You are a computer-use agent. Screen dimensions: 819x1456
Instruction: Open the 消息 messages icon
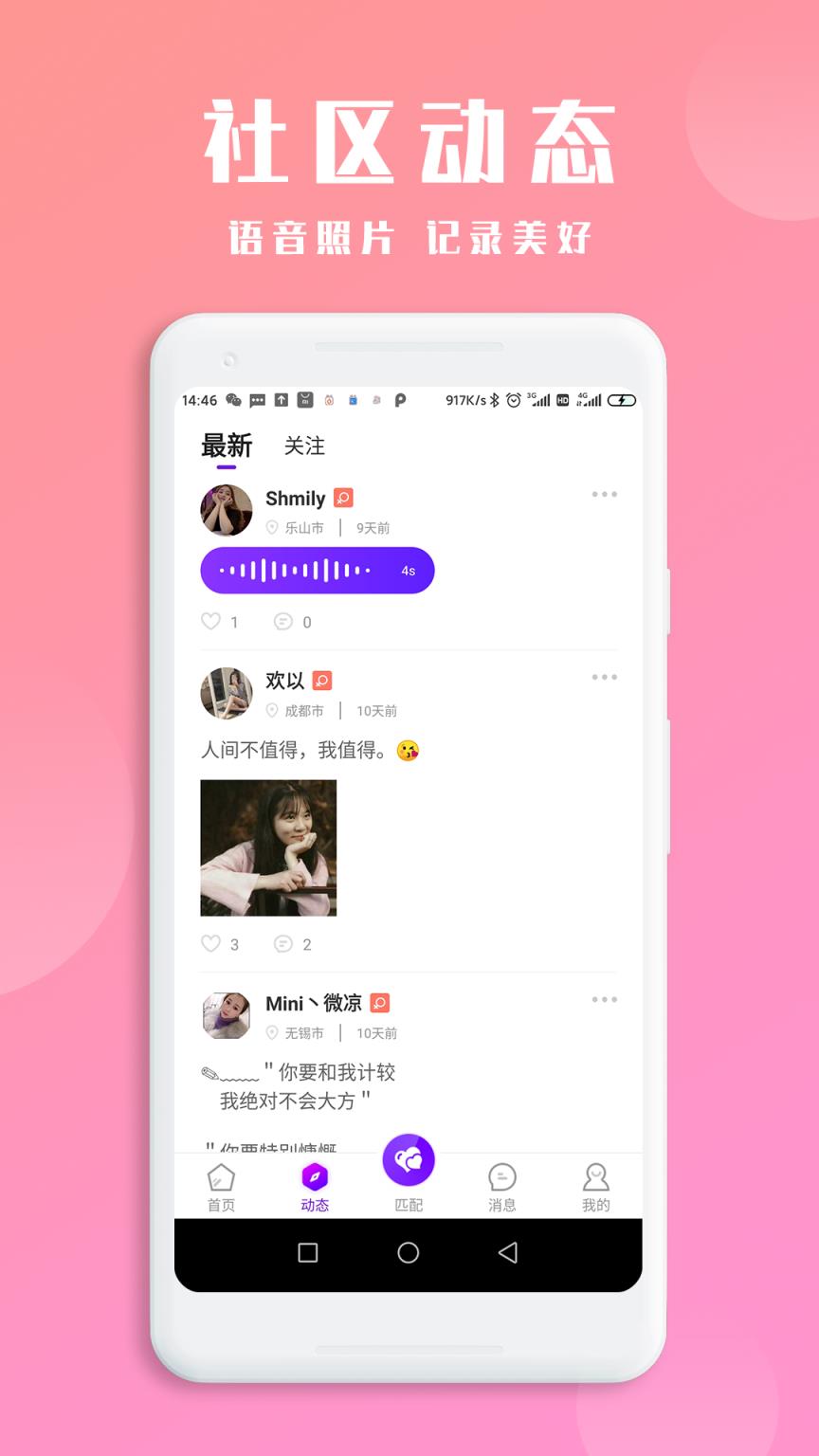502,1178
